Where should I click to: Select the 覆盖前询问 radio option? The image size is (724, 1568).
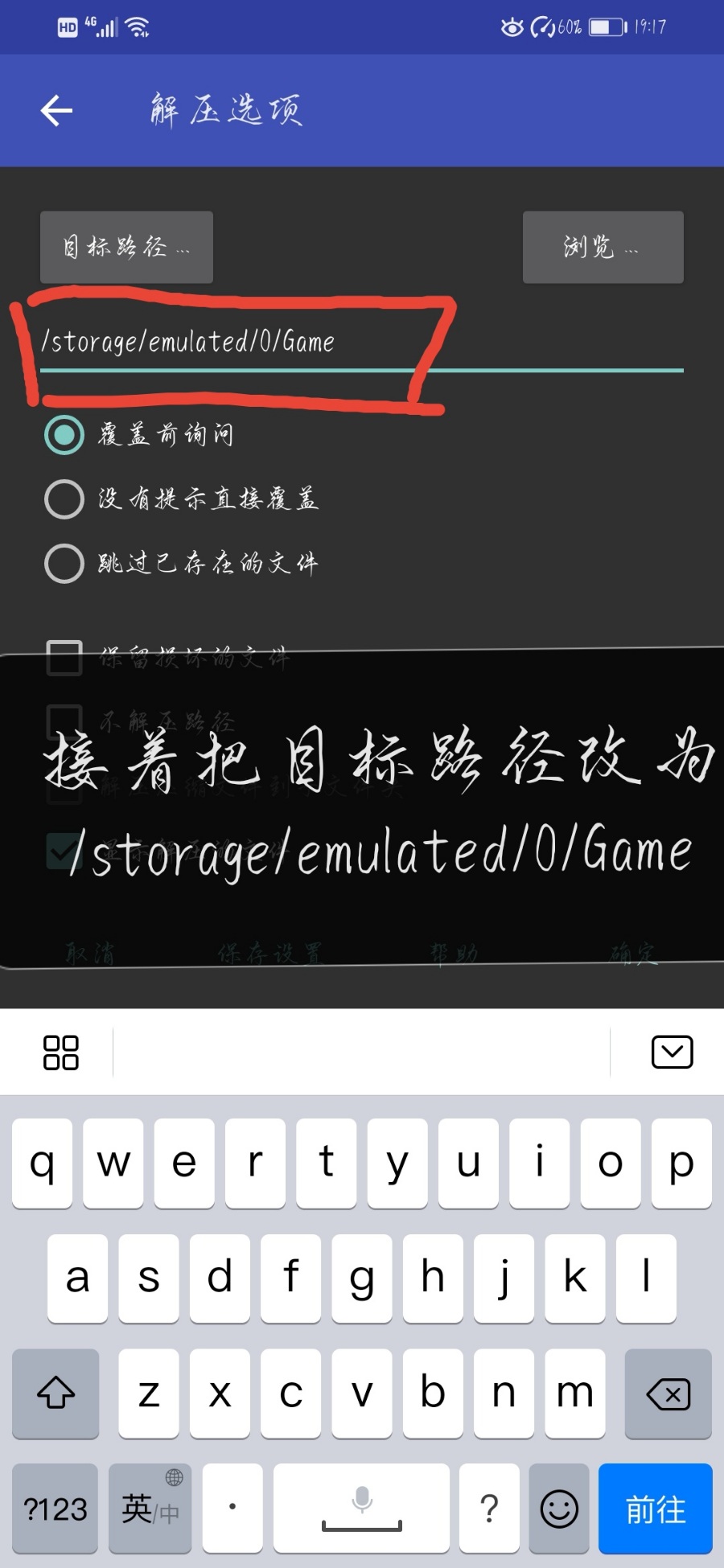(x=64, y=434)
